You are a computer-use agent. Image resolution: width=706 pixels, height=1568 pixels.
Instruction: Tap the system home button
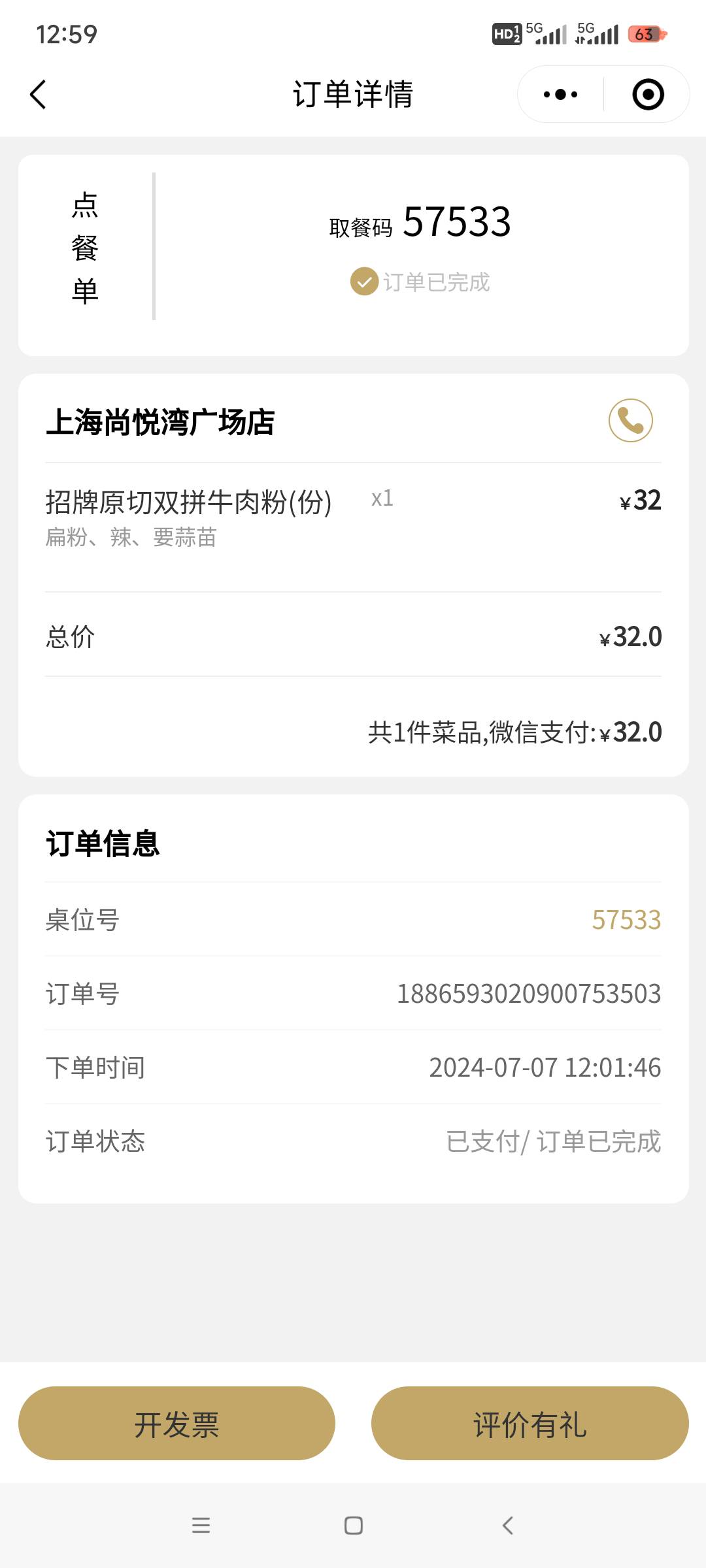click(354, 1526)
